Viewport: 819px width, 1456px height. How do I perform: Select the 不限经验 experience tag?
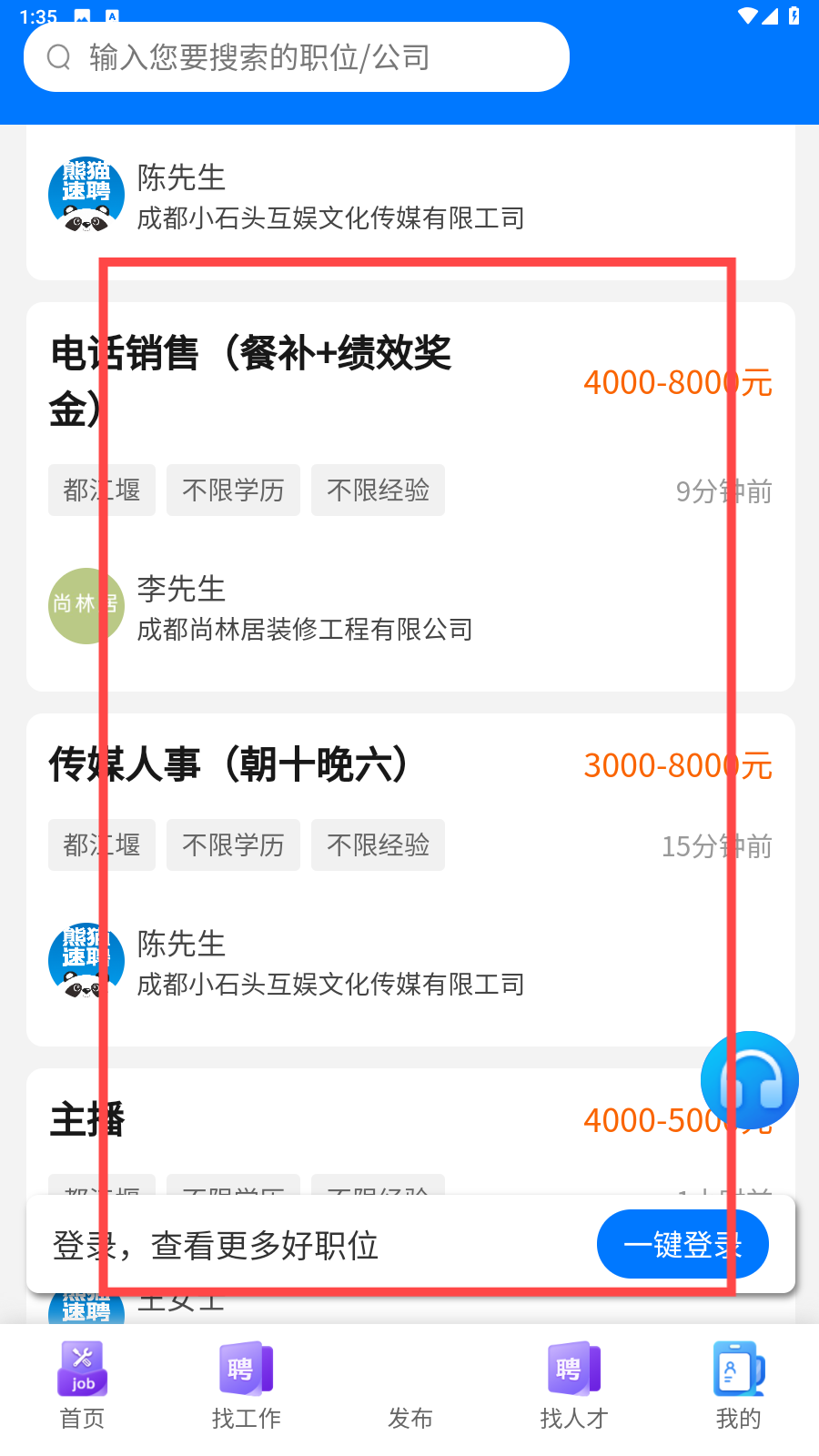click(379, 490)
